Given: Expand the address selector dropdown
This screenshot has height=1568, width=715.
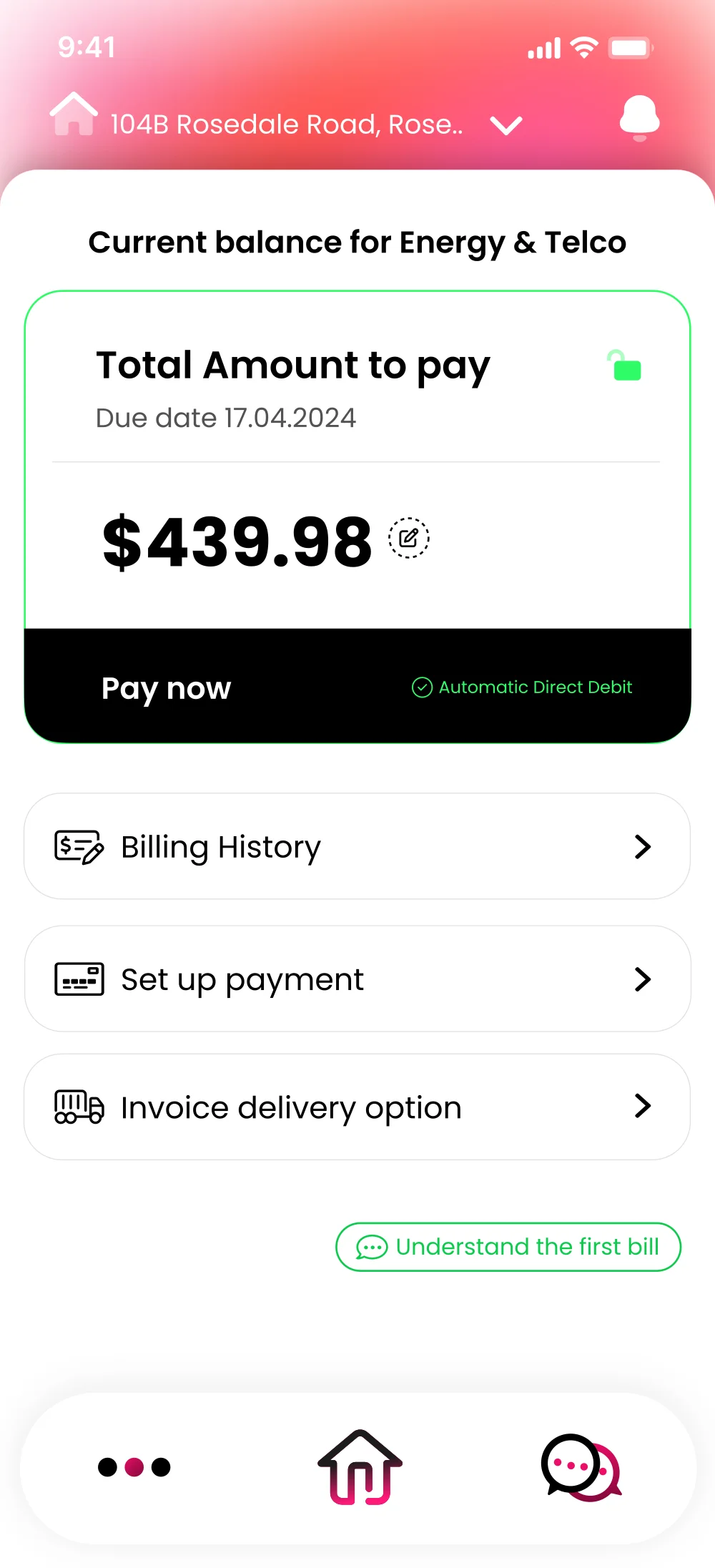Looking at the screenshot, I should [506, 124].
